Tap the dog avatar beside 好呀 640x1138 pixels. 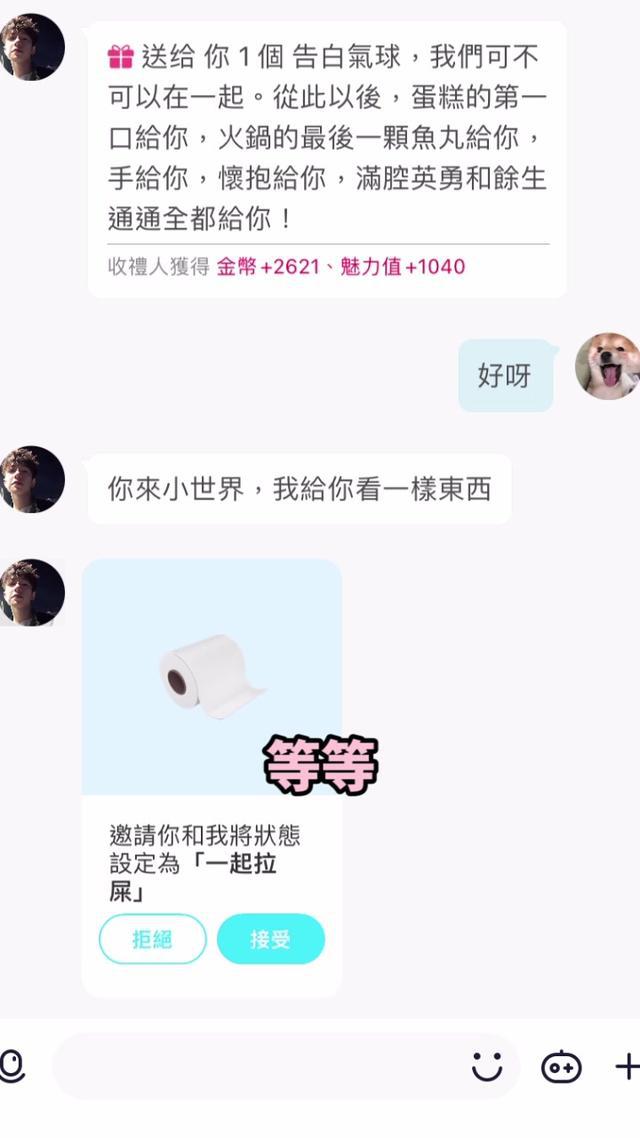click(x=607, y=367)
